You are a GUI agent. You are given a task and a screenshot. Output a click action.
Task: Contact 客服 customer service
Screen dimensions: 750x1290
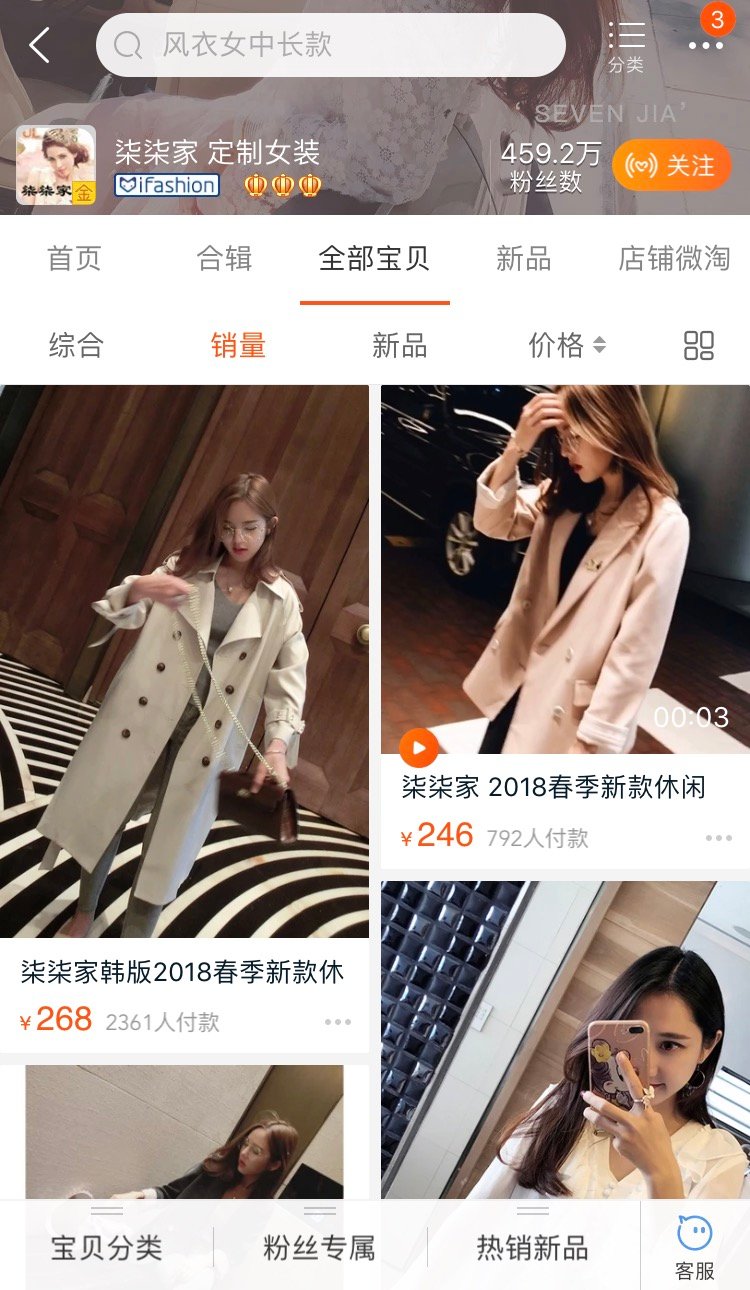695,1247
